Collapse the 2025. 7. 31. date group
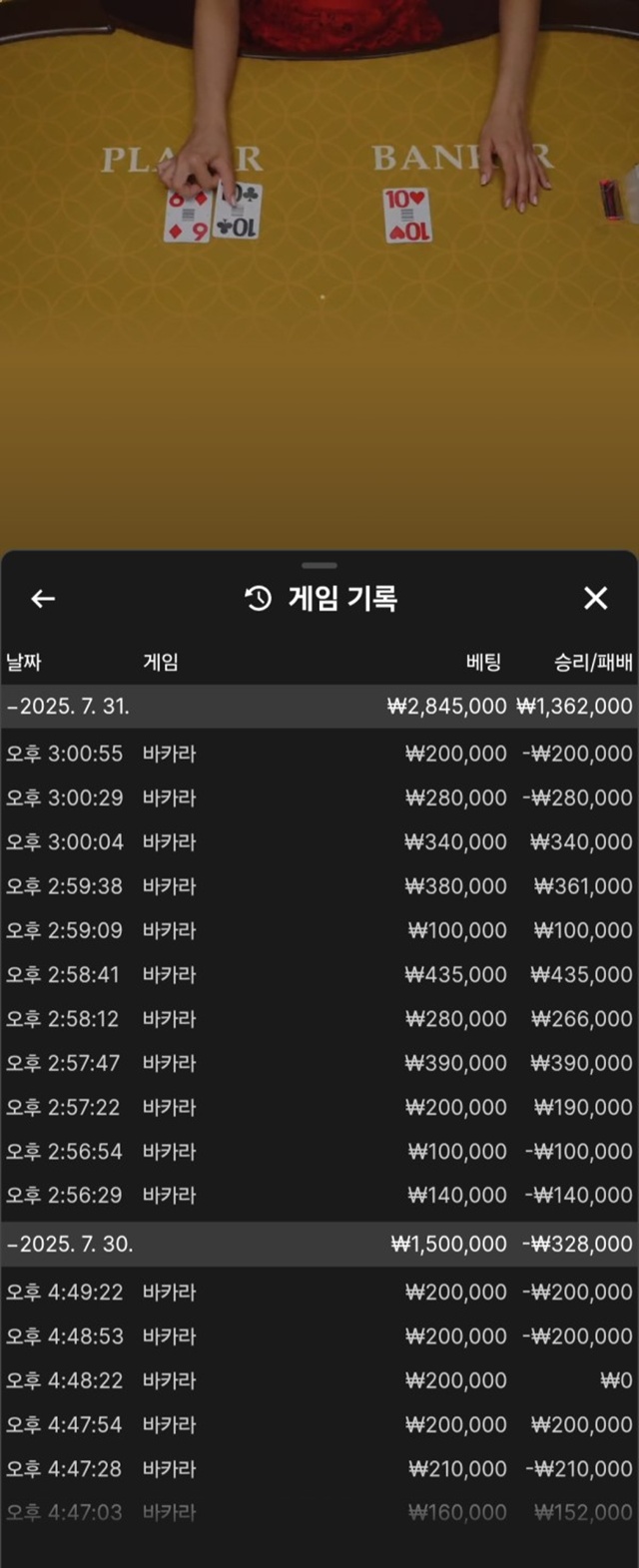Image resolution: width=639 pixels, height=1568 pixels. click(70, 707)
